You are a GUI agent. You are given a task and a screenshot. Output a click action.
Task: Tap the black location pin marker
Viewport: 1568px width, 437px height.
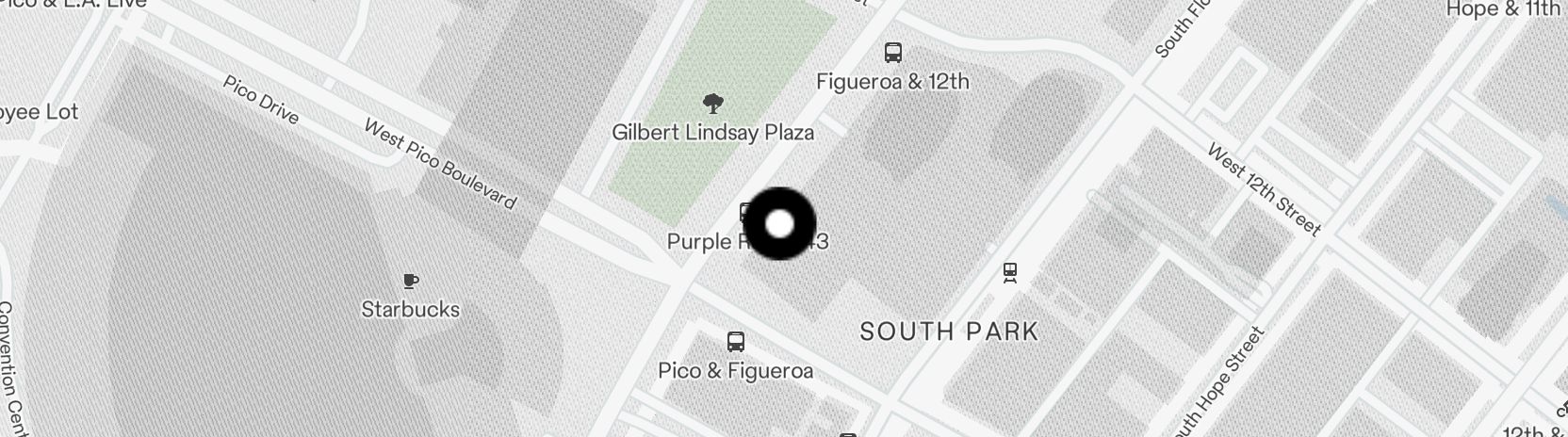point(779,224)
